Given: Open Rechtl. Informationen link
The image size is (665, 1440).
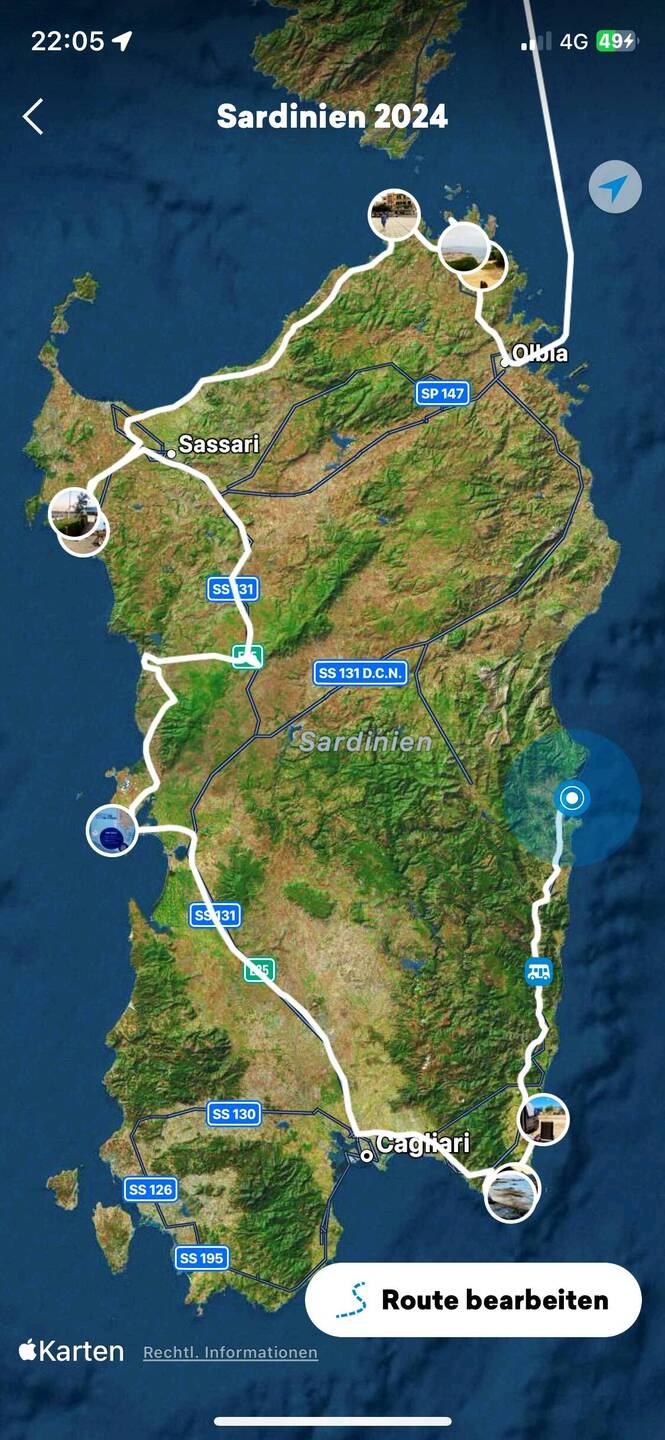Looking at the screenshot, I should coord(230,1352).
